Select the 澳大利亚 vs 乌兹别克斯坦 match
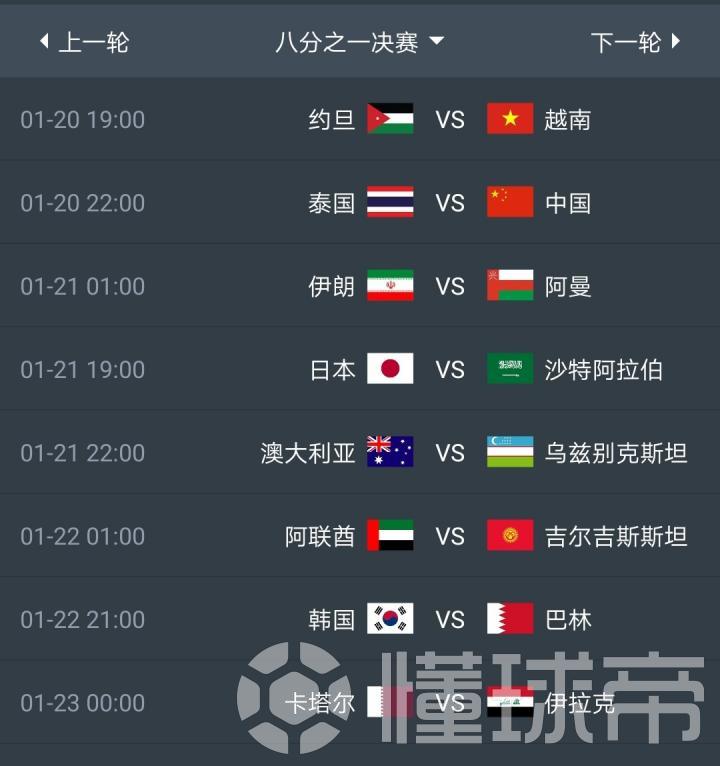 pos(450,453)
